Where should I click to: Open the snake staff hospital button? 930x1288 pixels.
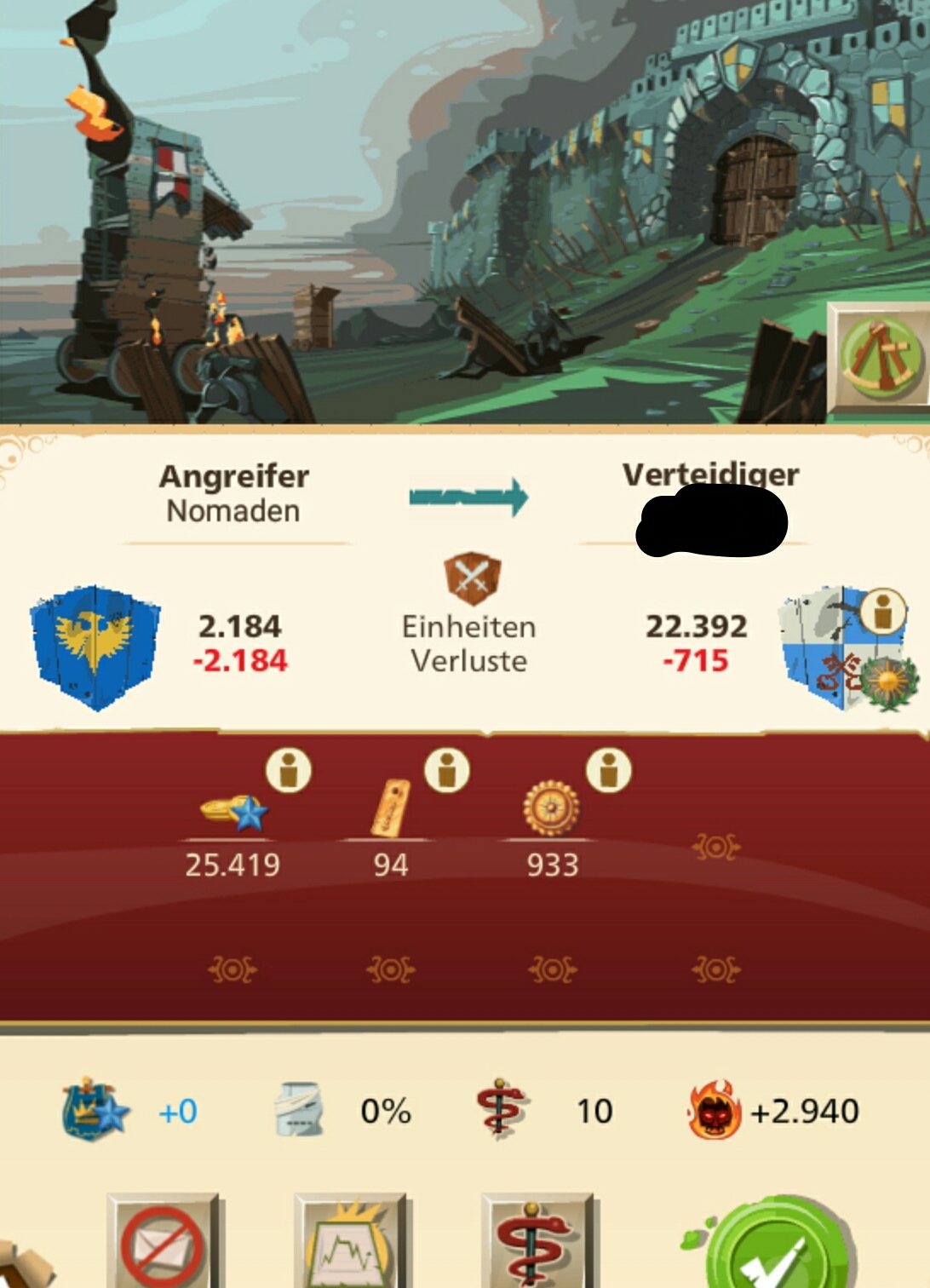tap(537, 1244)
